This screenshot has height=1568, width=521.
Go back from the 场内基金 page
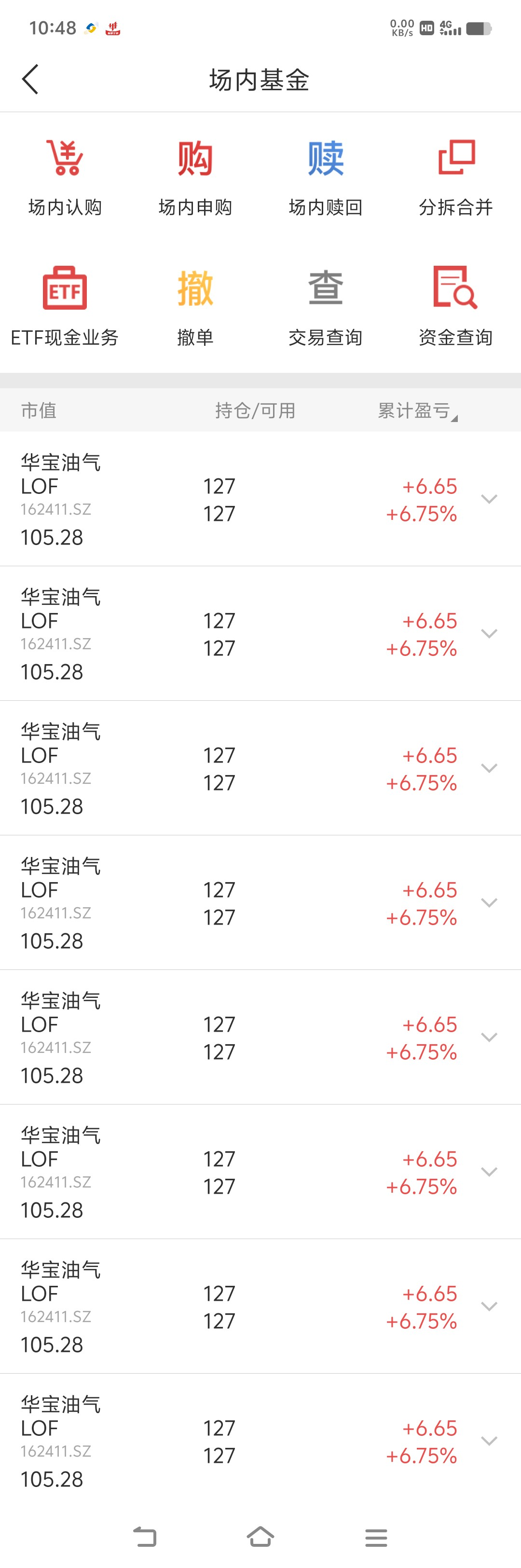tap(30, 80)
